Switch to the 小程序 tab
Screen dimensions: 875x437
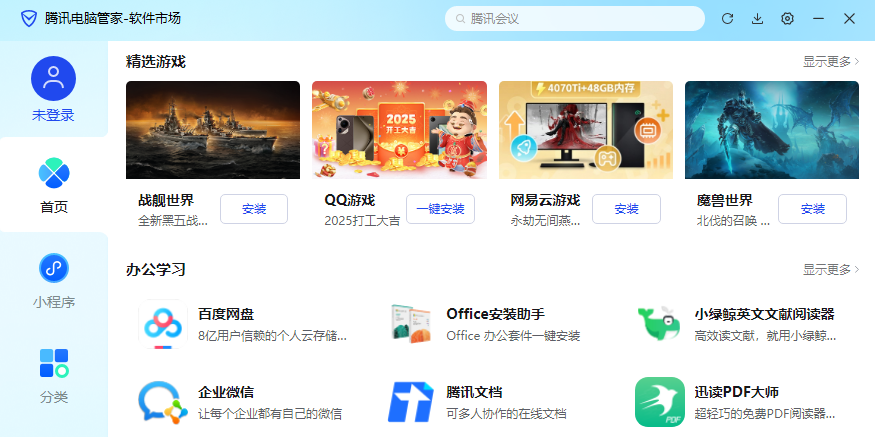coord(54,280)
